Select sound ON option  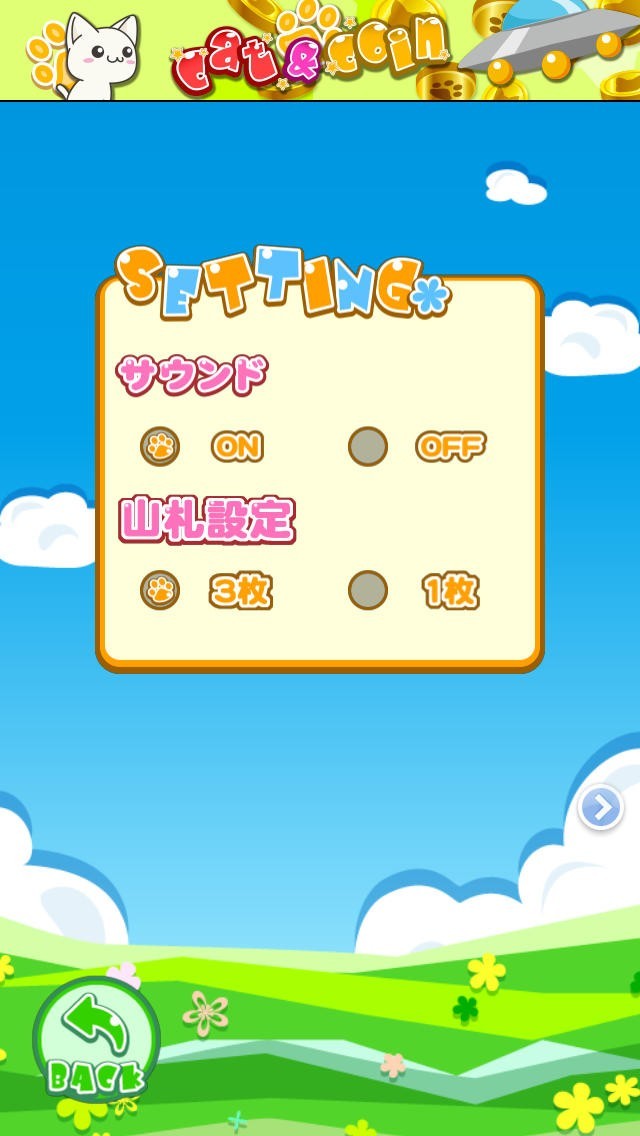coord(159,446)
